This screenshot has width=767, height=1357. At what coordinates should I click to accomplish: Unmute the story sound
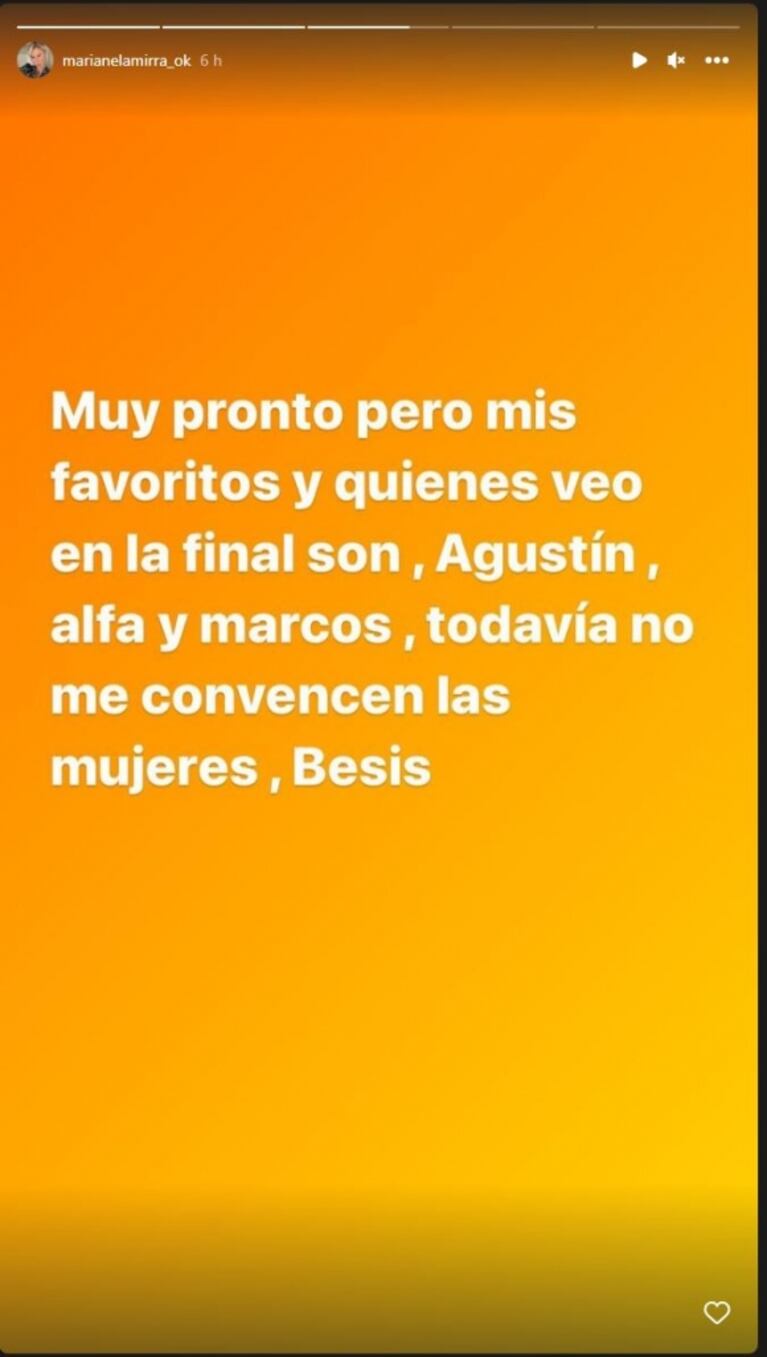point(676,60)
